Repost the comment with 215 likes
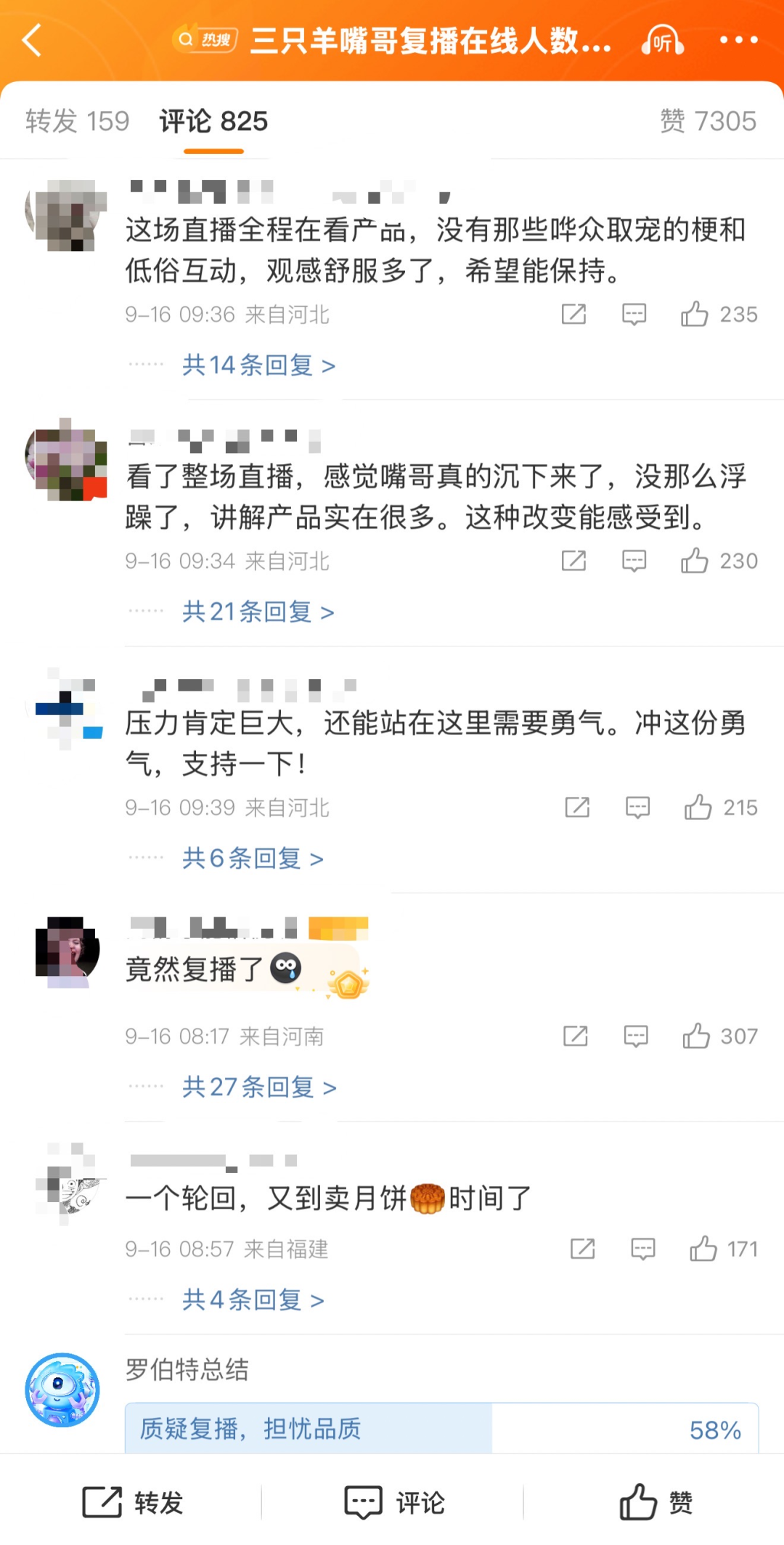The width and height of the screenshot is (784, 1545). [577, 807]
